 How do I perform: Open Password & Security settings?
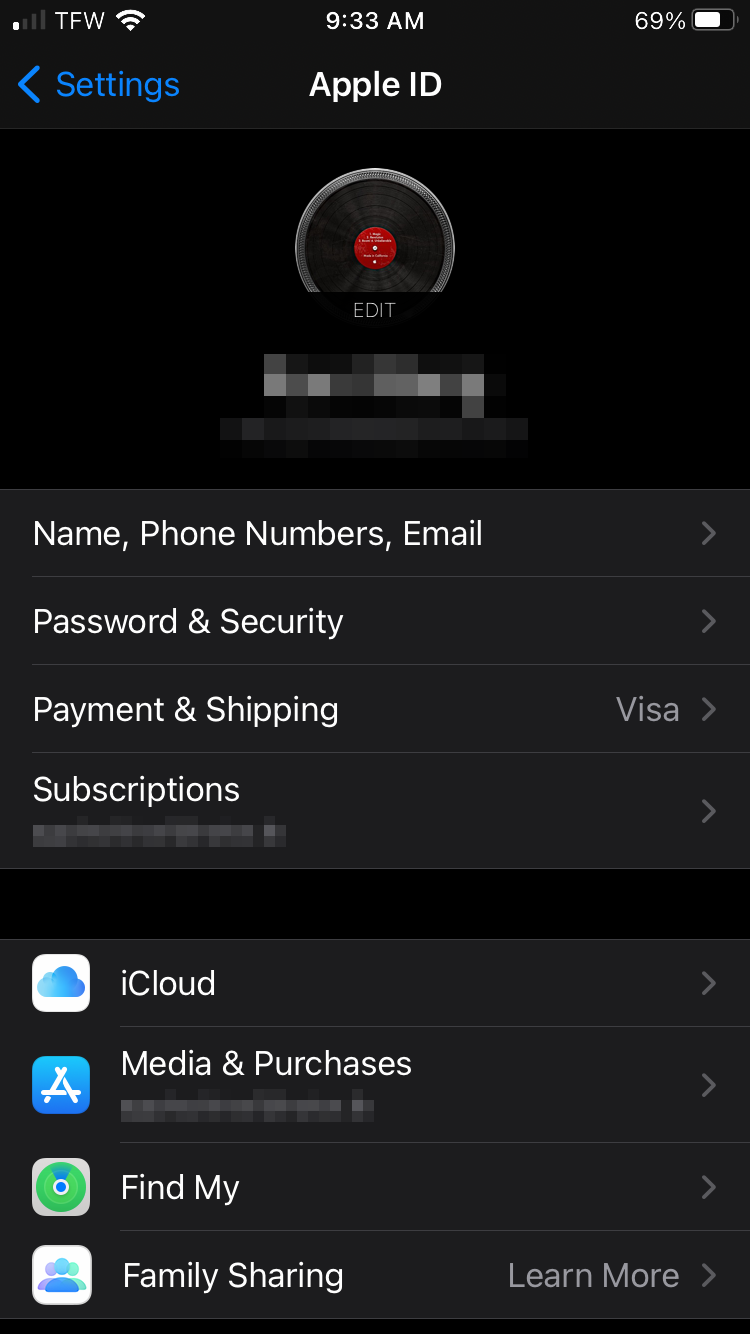375,621
